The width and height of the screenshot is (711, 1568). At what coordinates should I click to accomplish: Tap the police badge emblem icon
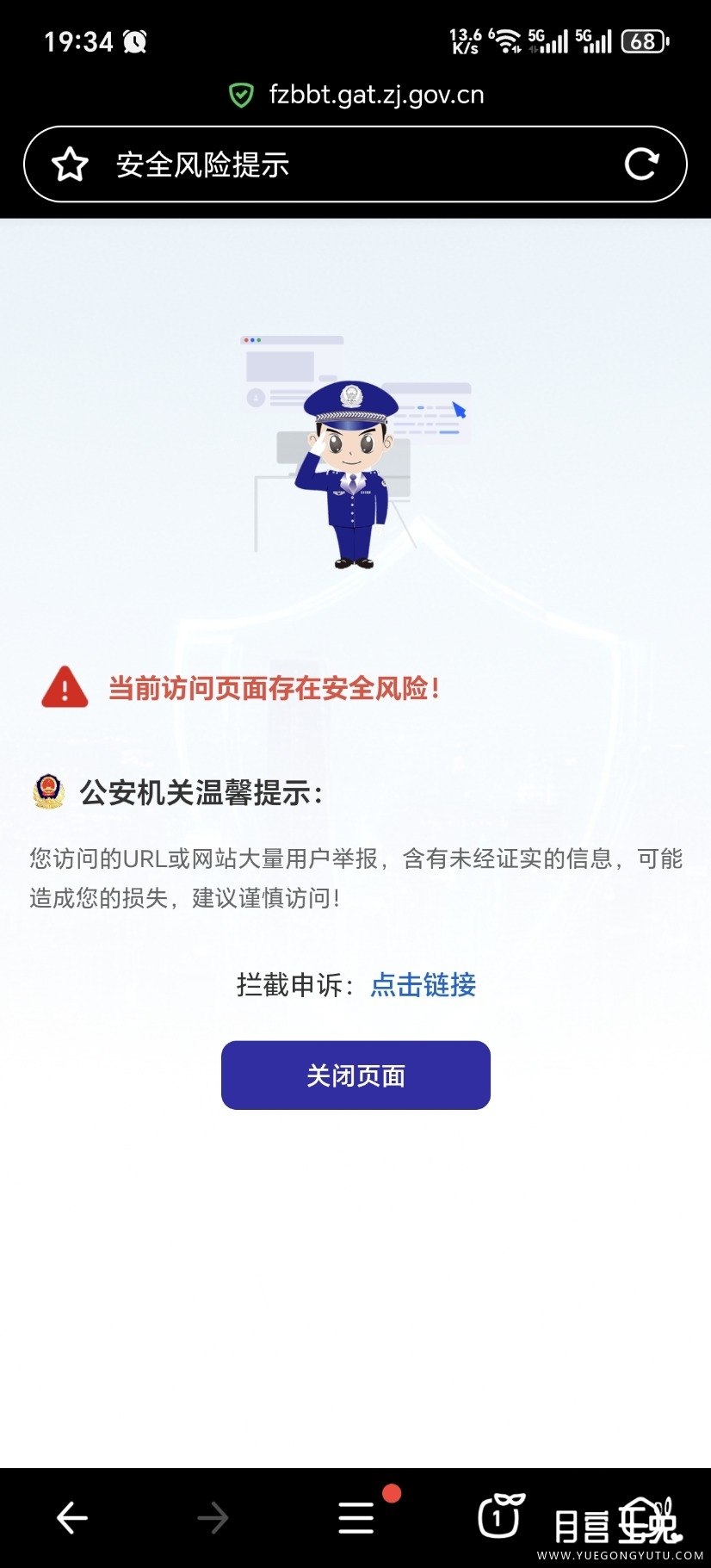pyautogui.click(x=49, y=790)
